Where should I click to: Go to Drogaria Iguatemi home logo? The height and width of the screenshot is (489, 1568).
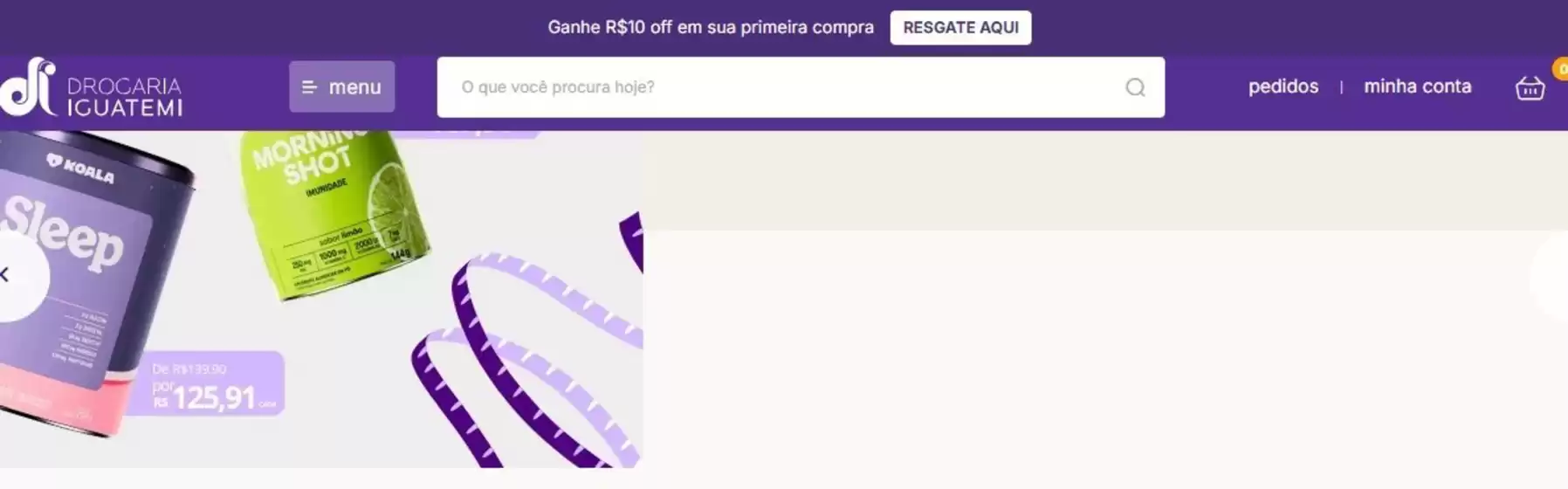(92, 87)
